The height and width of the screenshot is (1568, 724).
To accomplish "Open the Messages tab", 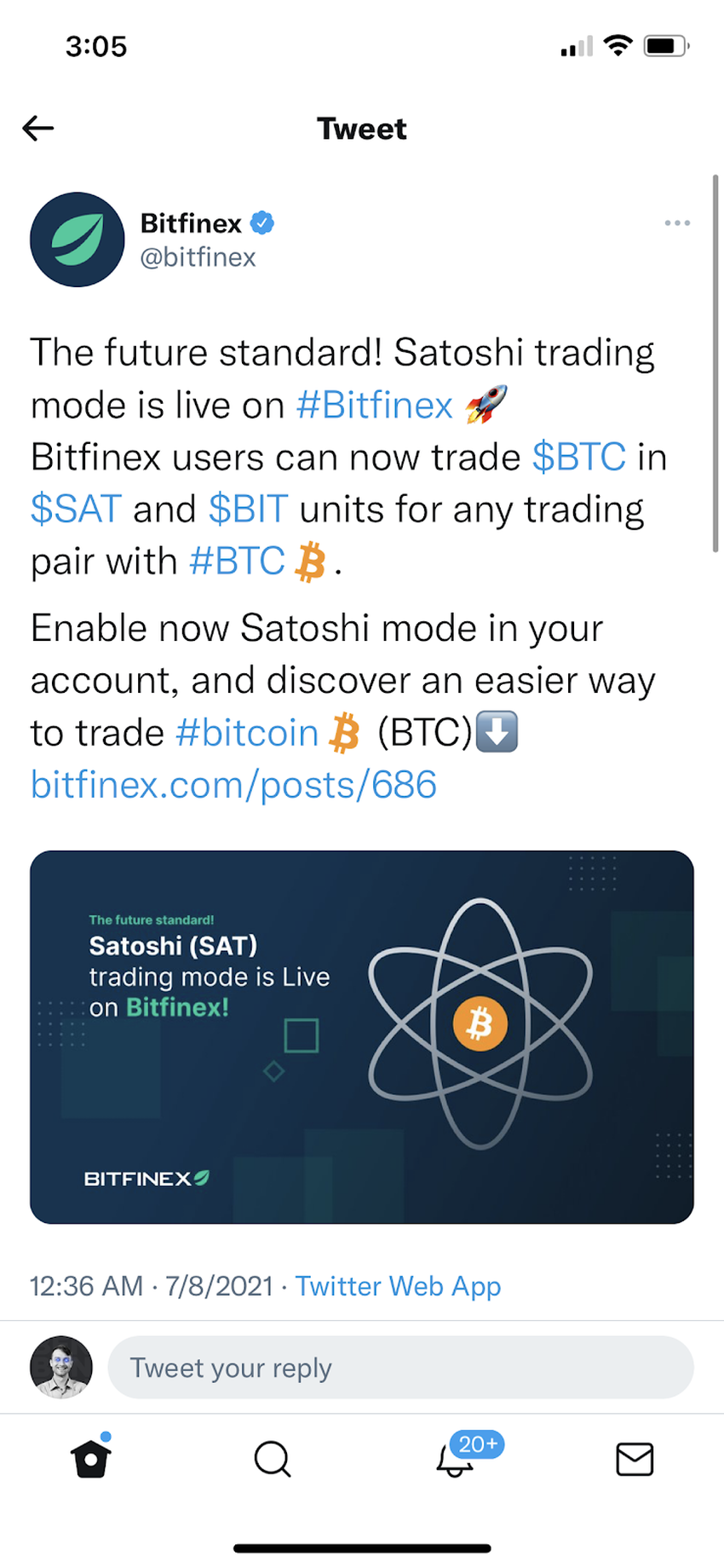I will [x=635, y=1459].
